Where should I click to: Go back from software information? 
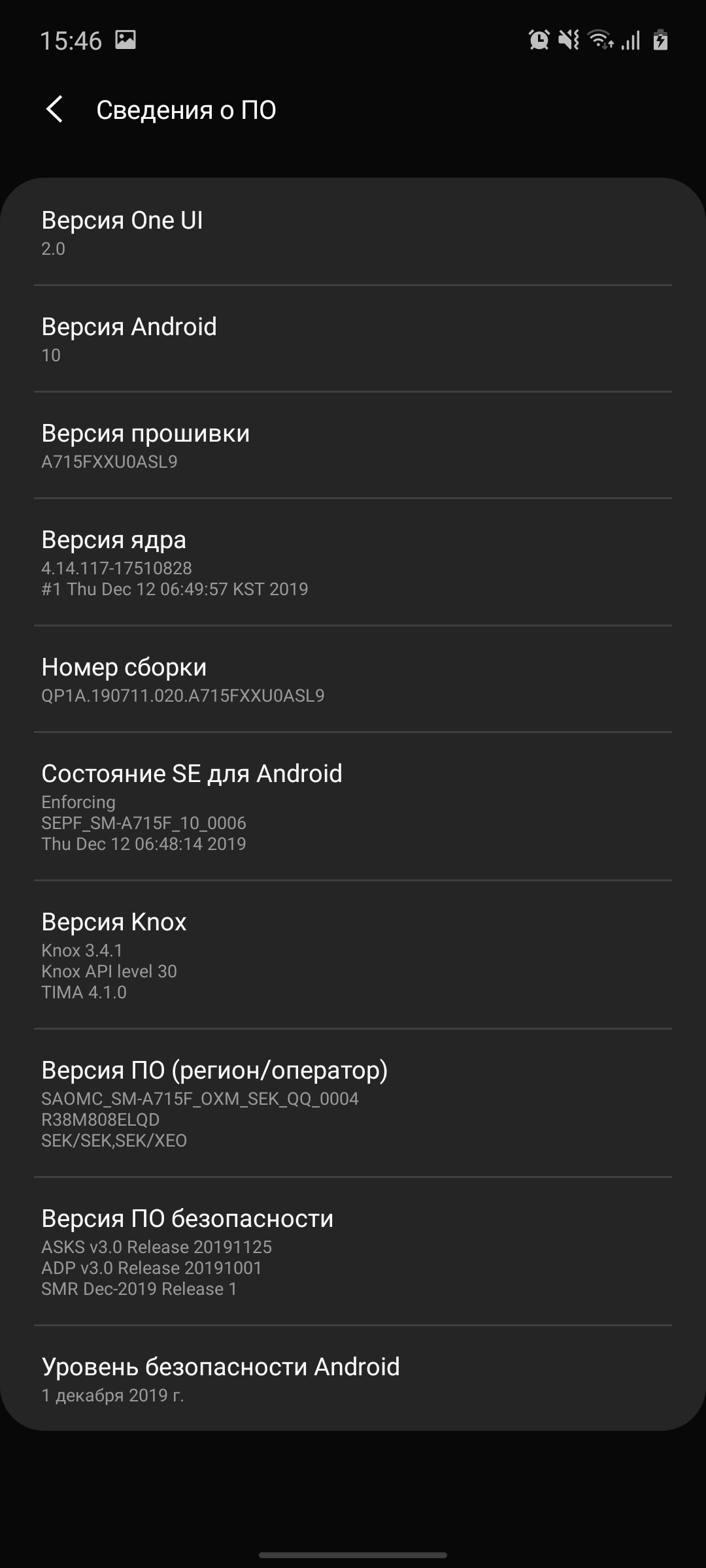(55, 110)
